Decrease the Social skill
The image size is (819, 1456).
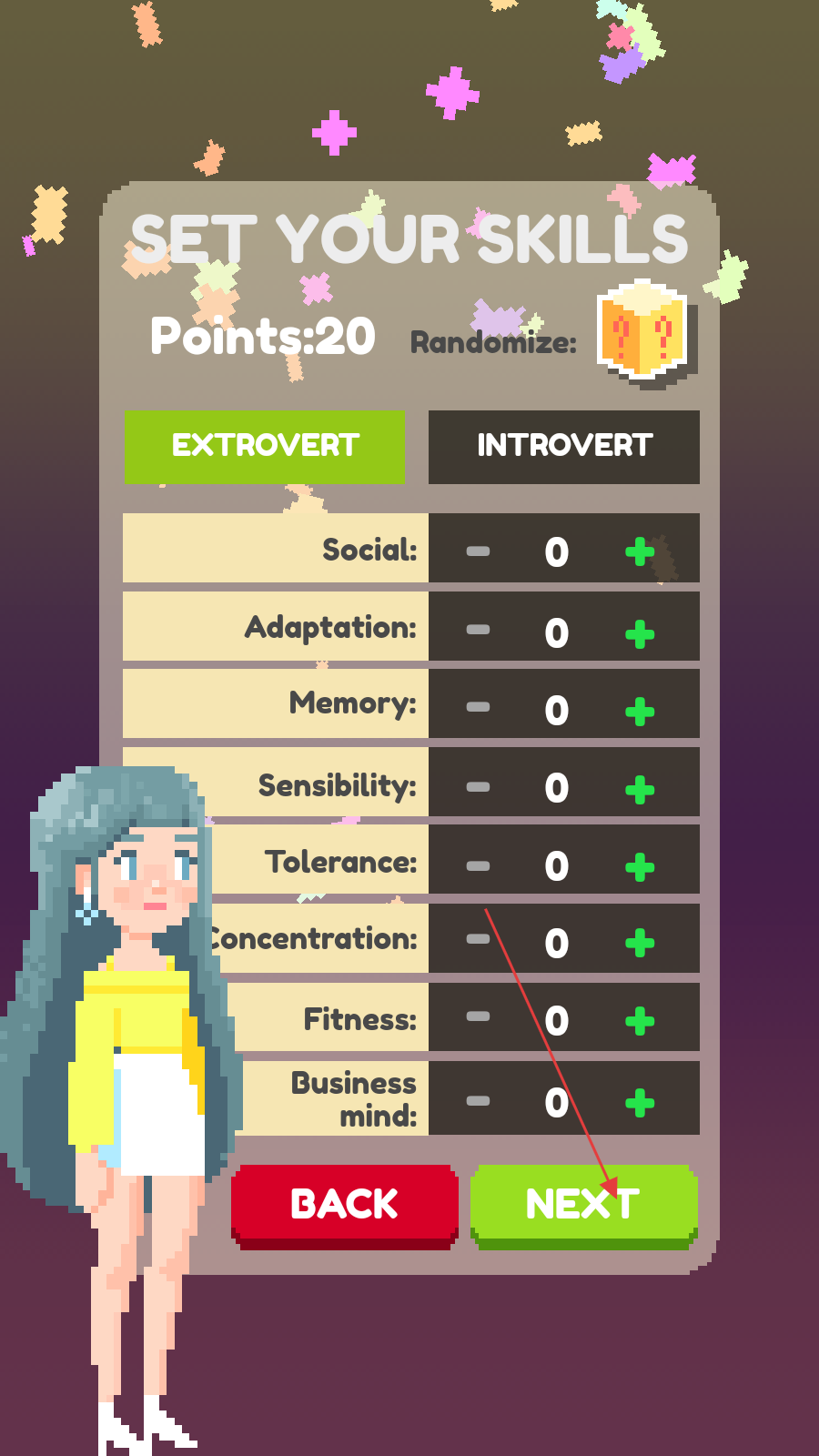(x=478, y=551)
